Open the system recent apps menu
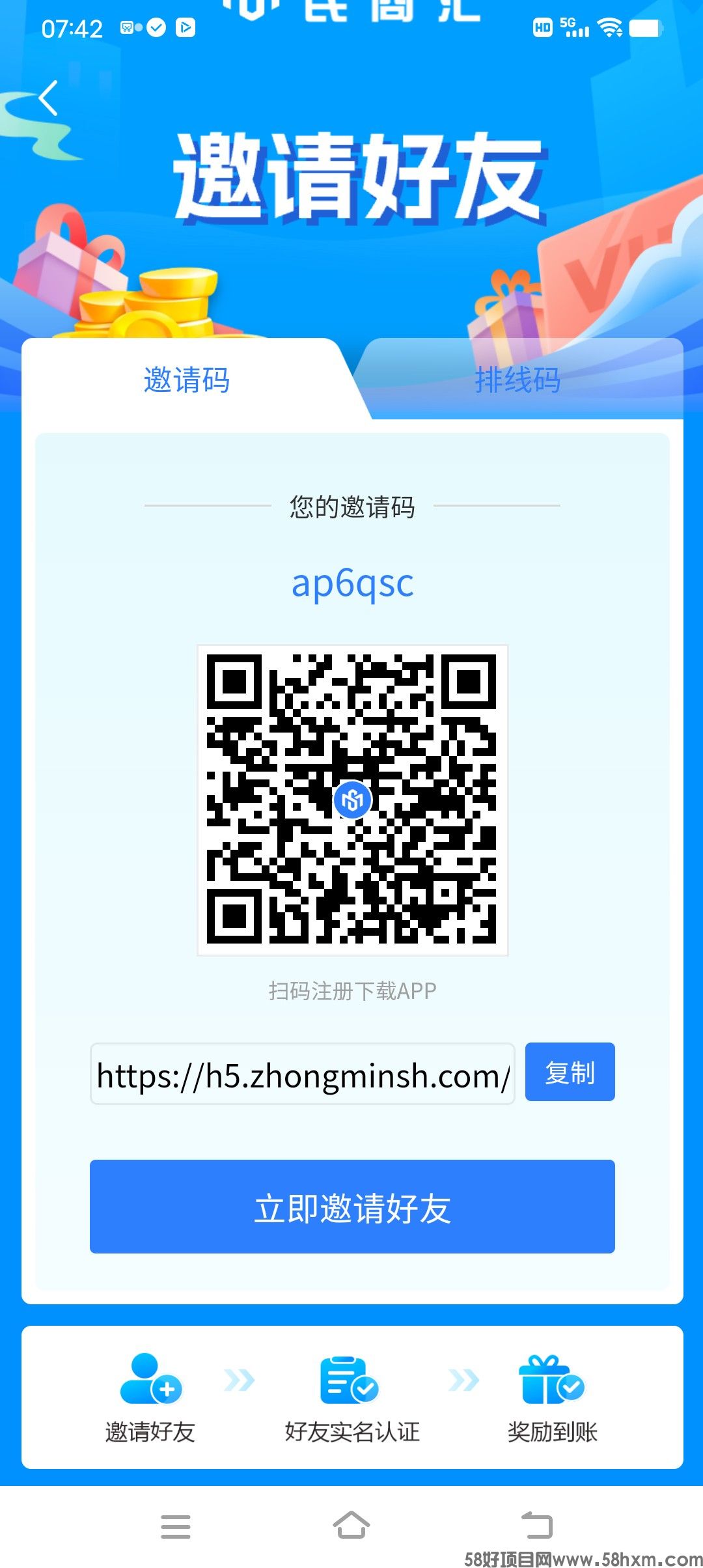Viewport: 703px width, 1568px height. (x=176, y=1526)
